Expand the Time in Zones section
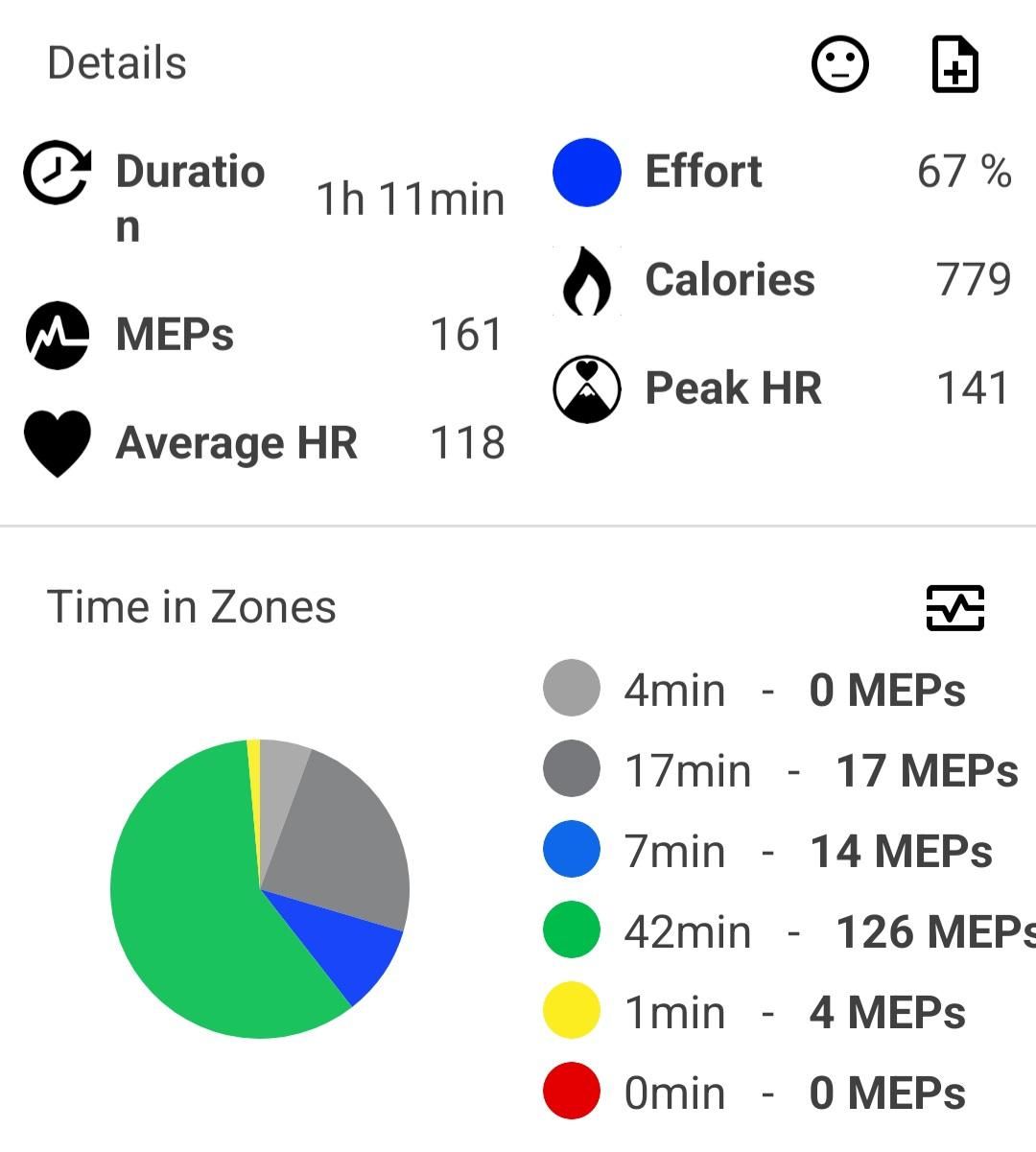 coord(192,606)
